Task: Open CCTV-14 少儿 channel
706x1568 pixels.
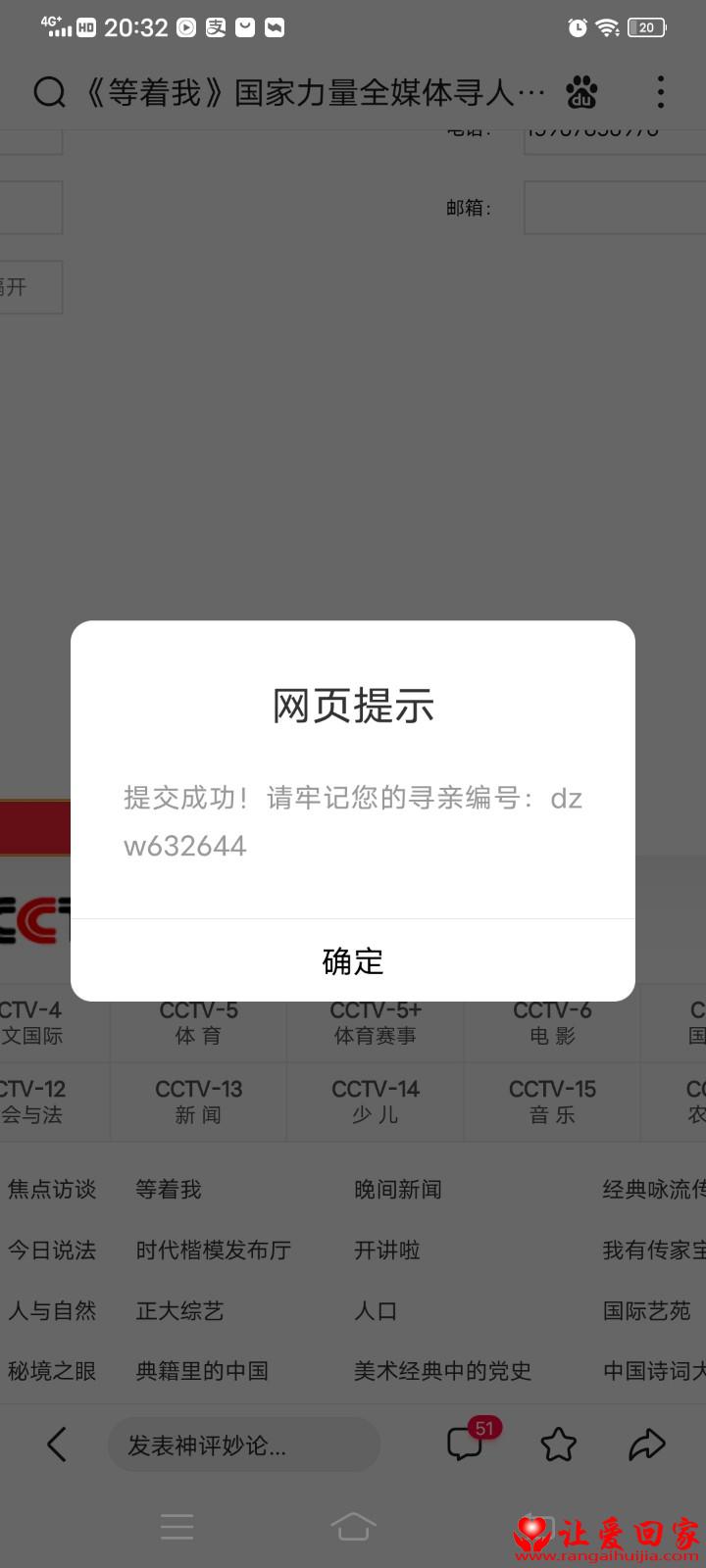Action: [376, 1102]
